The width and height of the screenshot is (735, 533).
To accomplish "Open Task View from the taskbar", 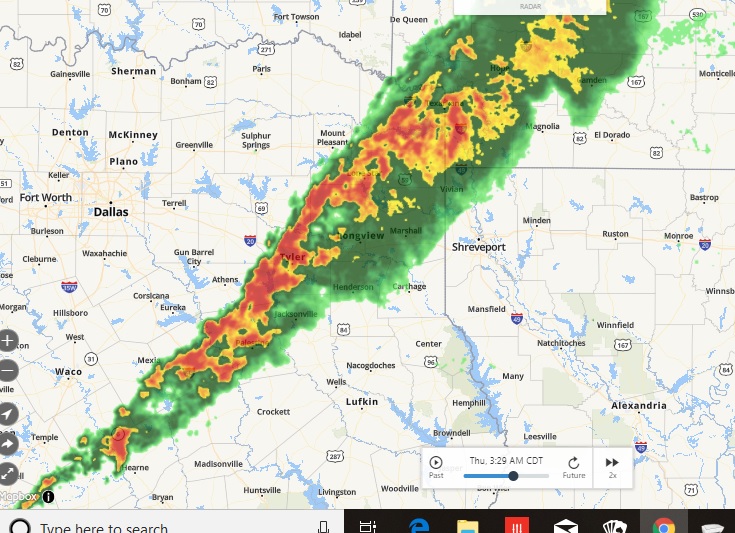I will 367,526.
